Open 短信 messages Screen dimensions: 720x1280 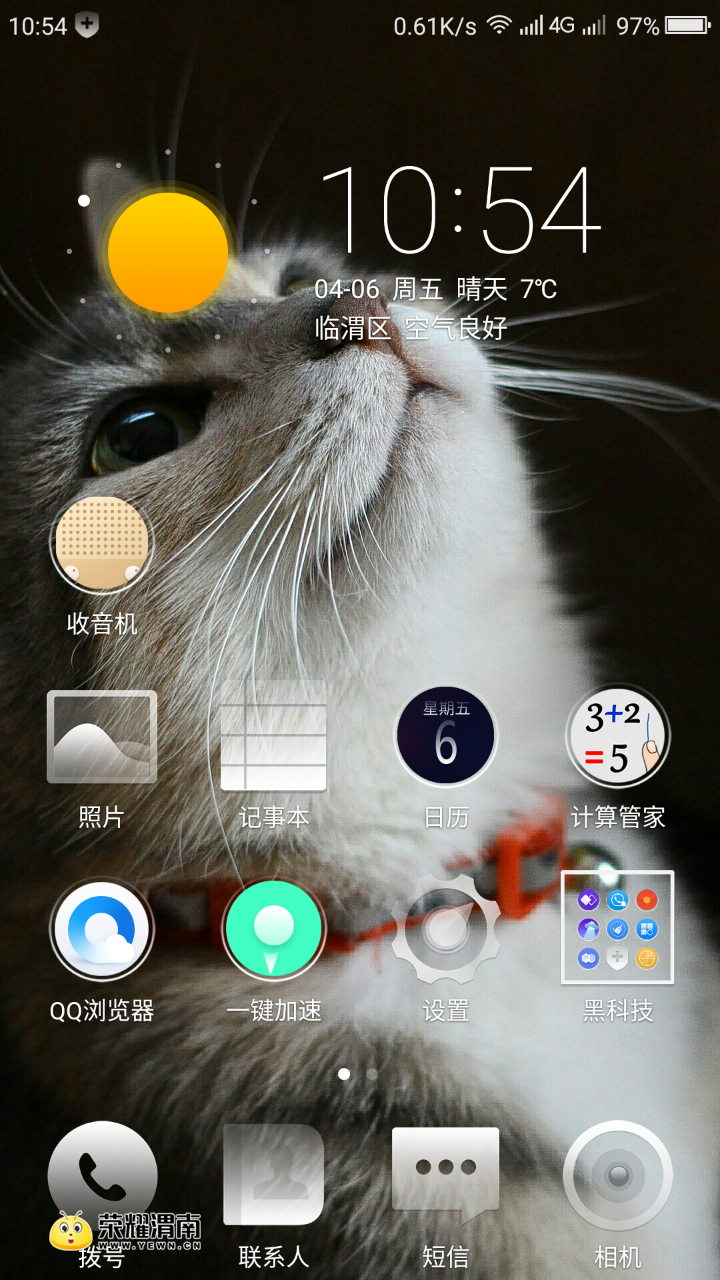[445, 1177]
